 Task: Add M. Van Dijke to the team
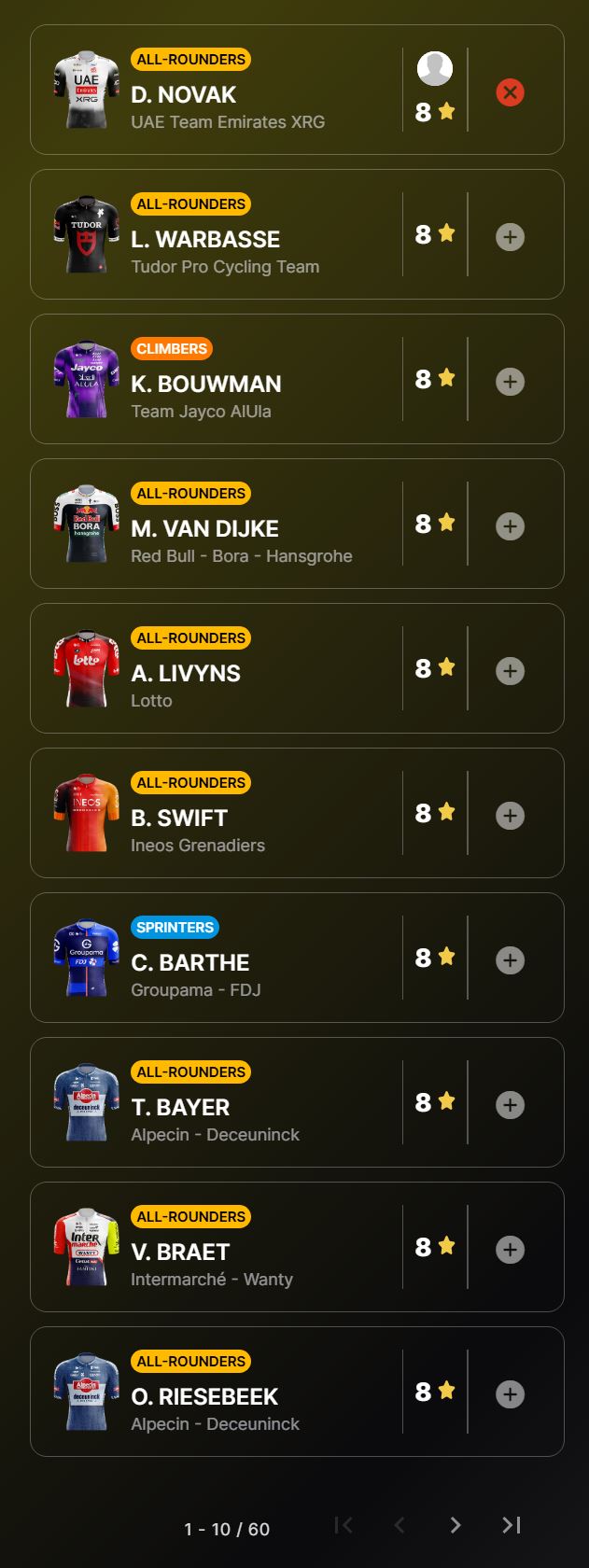point(510,526)
